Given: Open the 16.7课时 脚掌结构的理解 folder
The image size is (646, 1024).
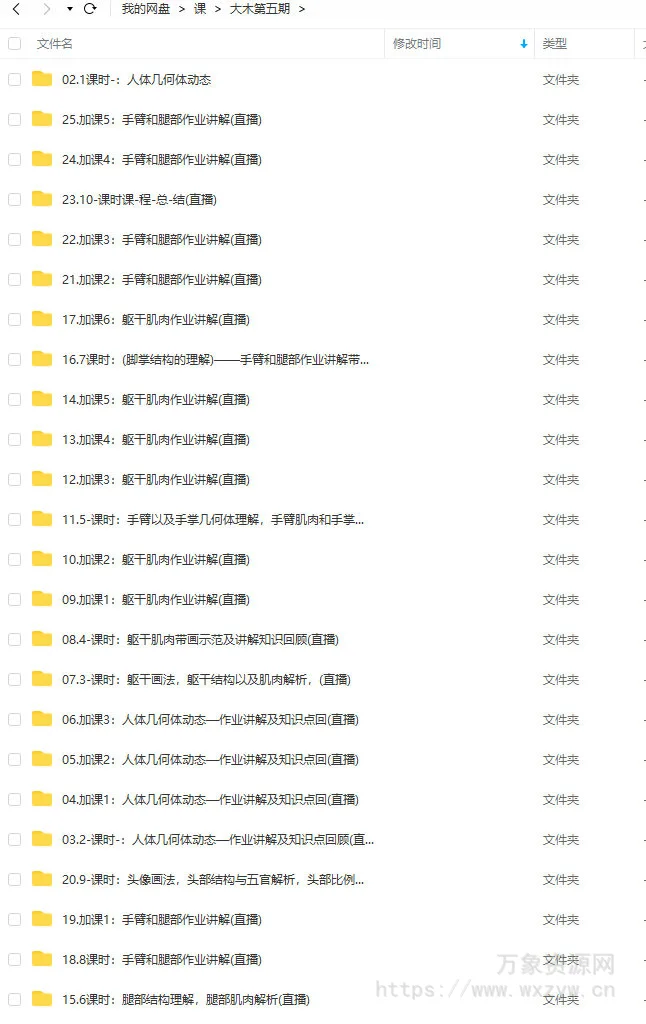Looking at the screenshot, I should pos(215,360).
